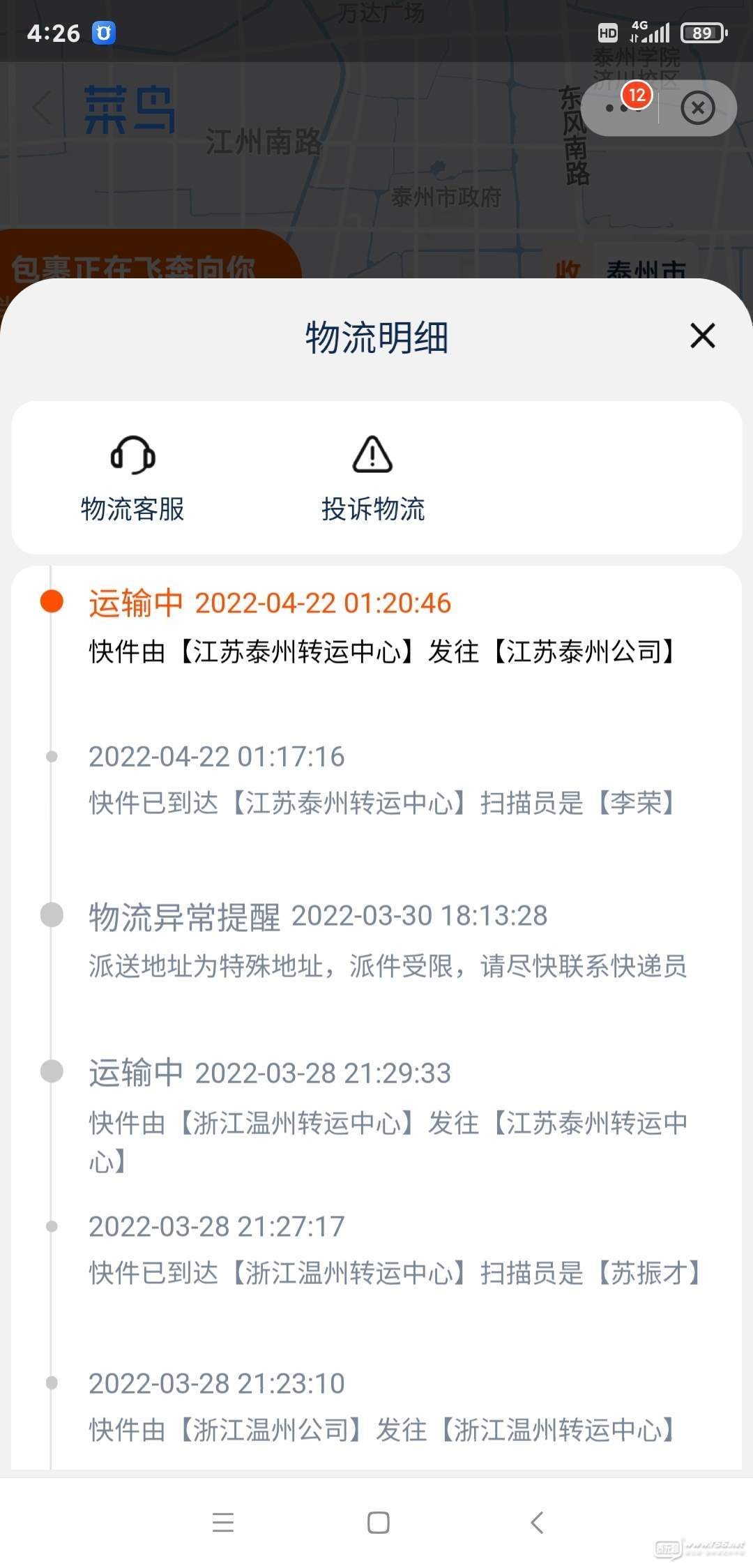Viewport: 753px width, 1568px height.
Task: Go to the system home screen
Action: [x=378, y=1522]
